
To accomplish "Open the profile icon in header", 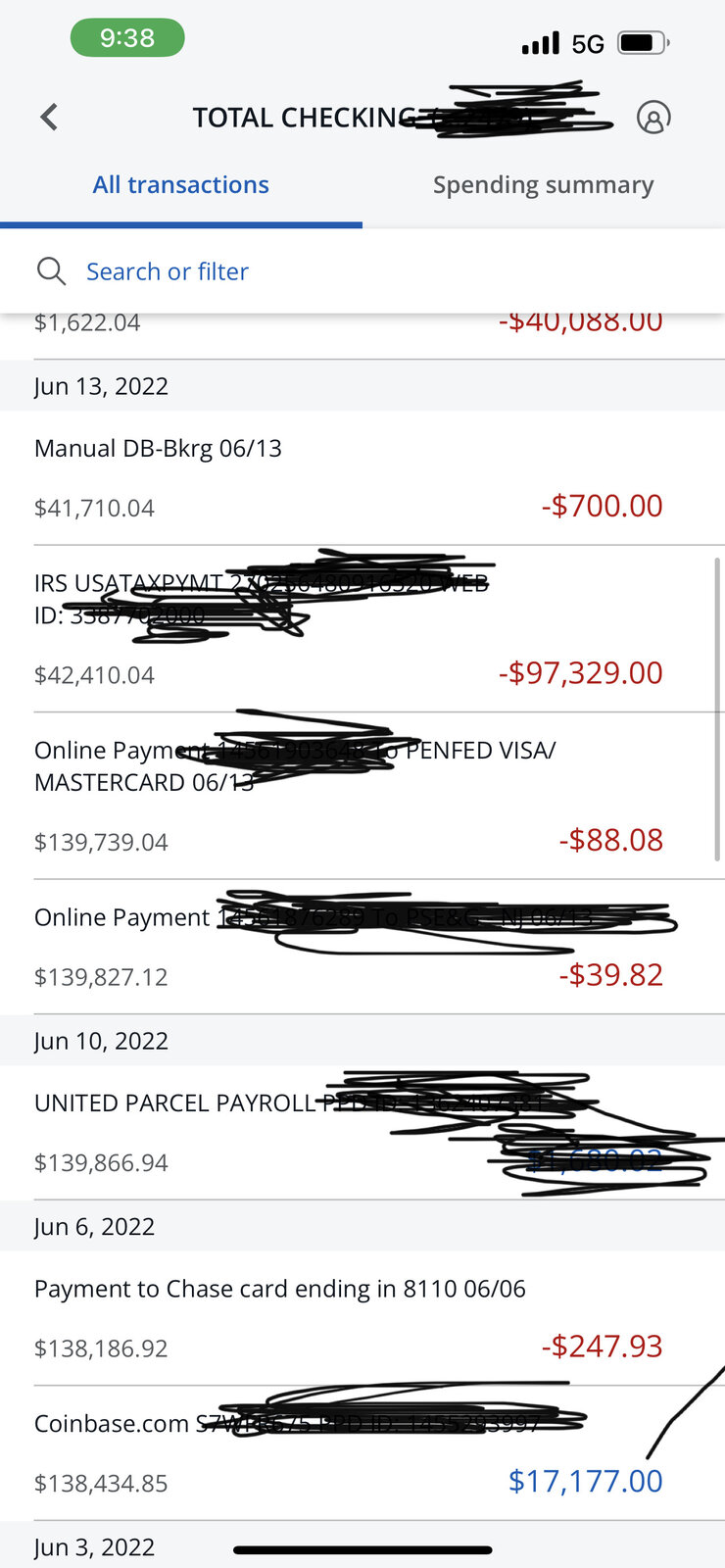I will pyautogui.click(x=653, y=118).
